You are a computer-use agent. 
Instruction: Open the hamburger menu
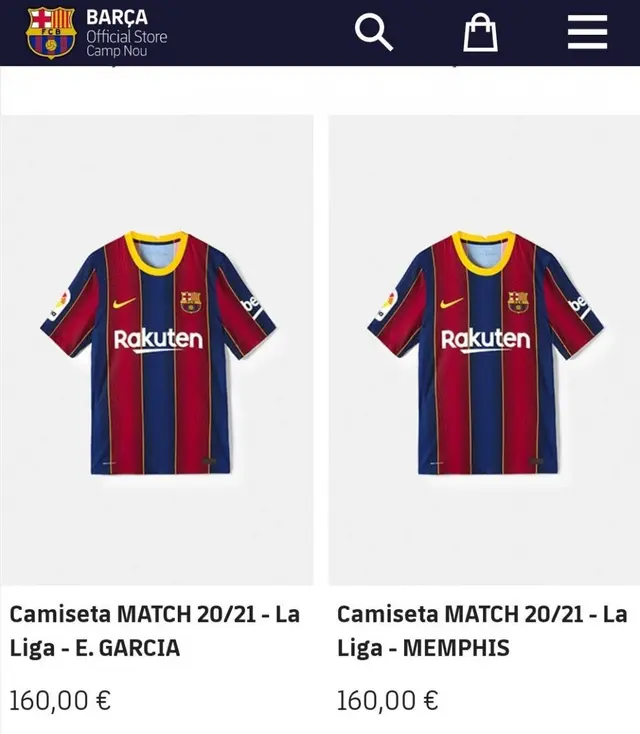point(587,33)
